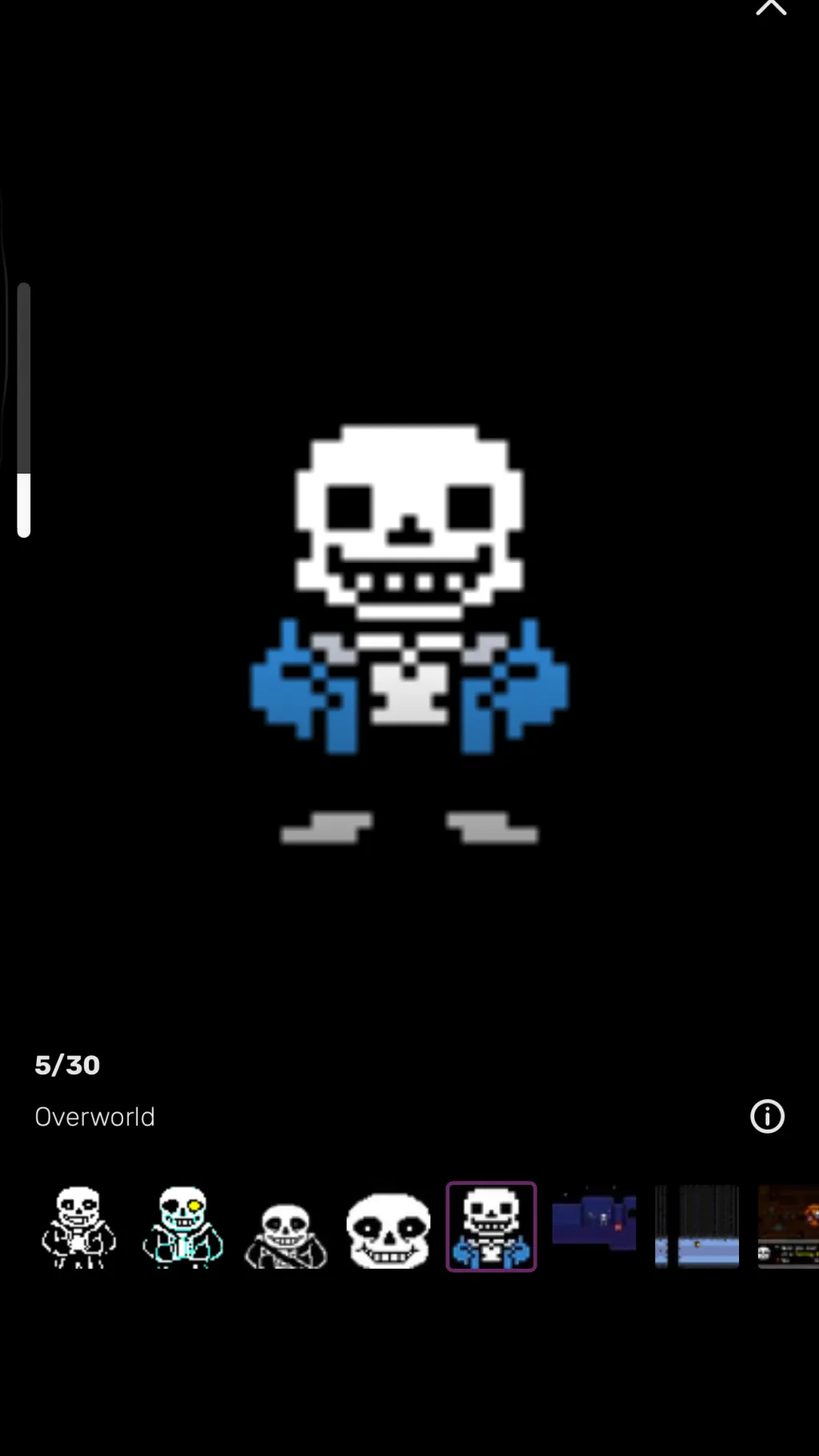Viewport: 819px width, 1456px height.
Task: Open the image info icon
Action: [767, 1116]
